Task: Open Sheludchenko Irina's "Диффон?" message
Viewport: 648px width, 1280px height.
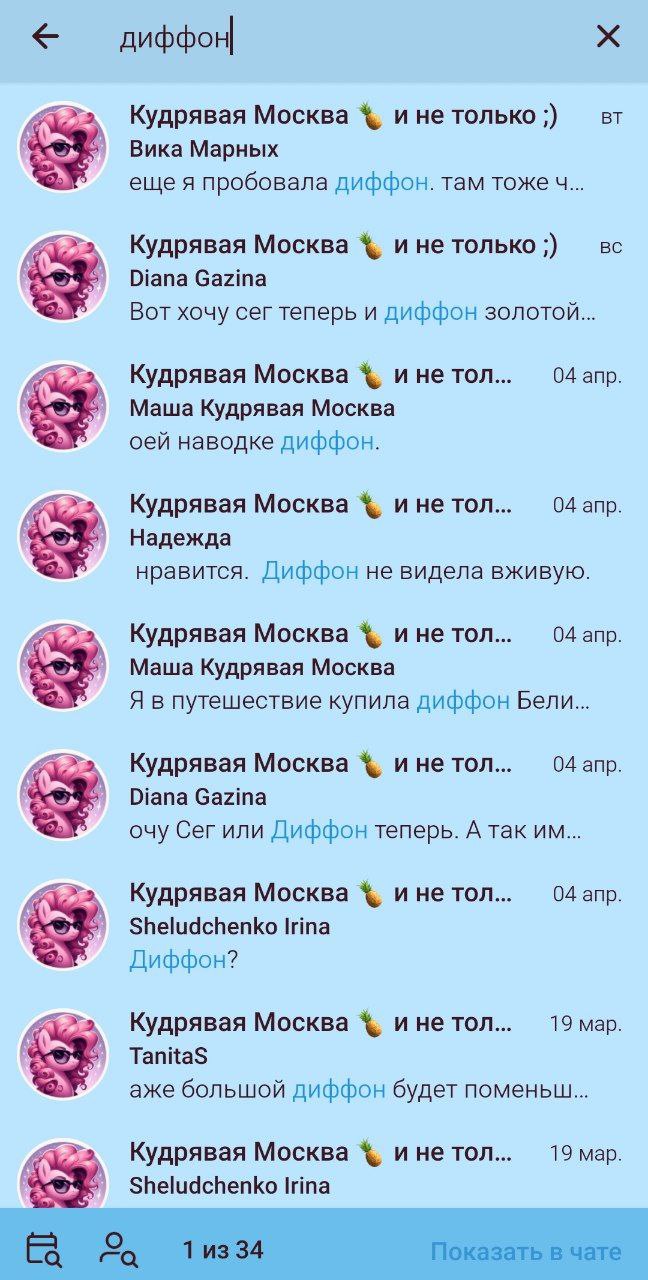Action: coord(324,926)
